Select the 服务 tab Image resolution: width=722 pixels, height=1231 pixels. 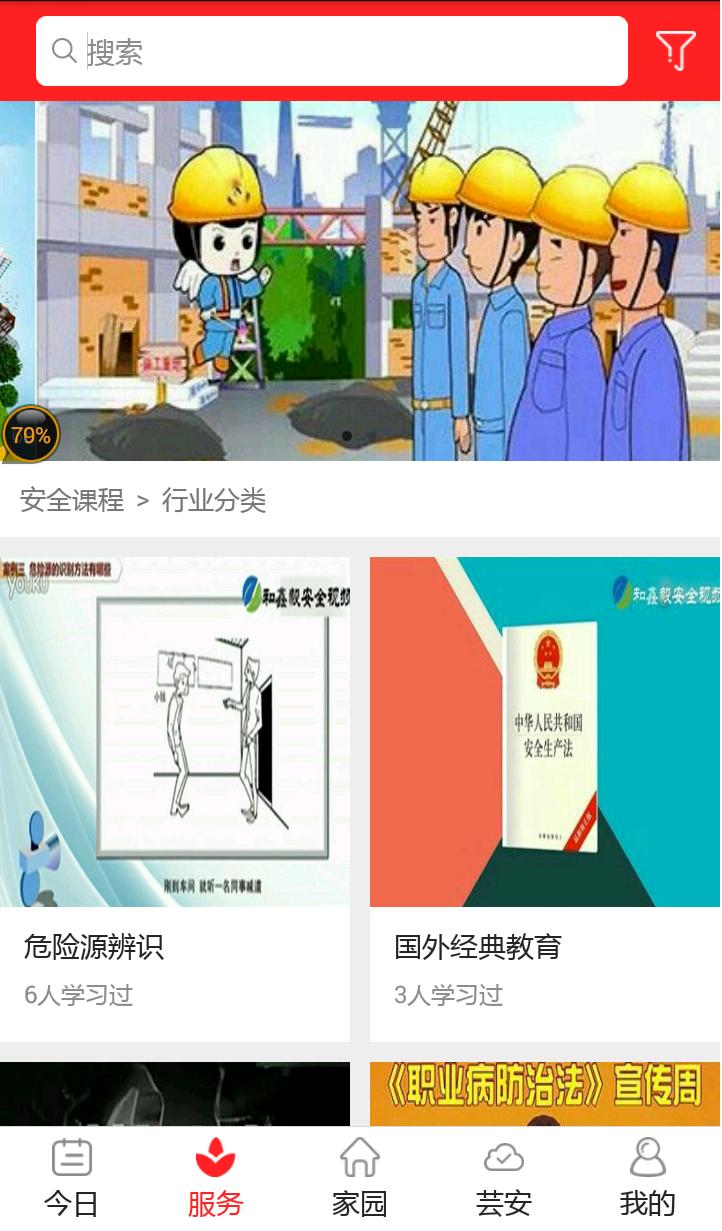(x=215, y=1179)
